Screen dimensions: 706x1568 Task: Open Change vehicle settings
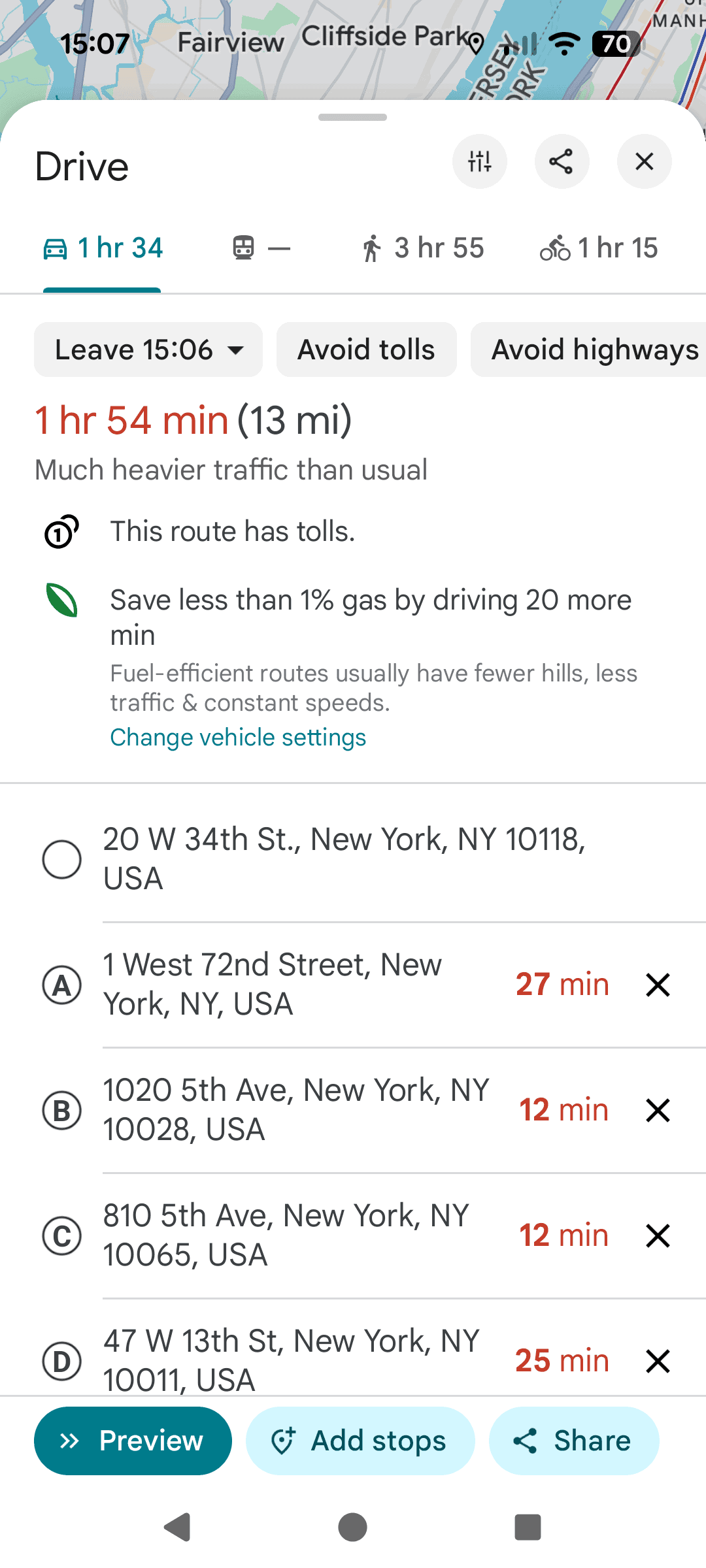[238, 738]
